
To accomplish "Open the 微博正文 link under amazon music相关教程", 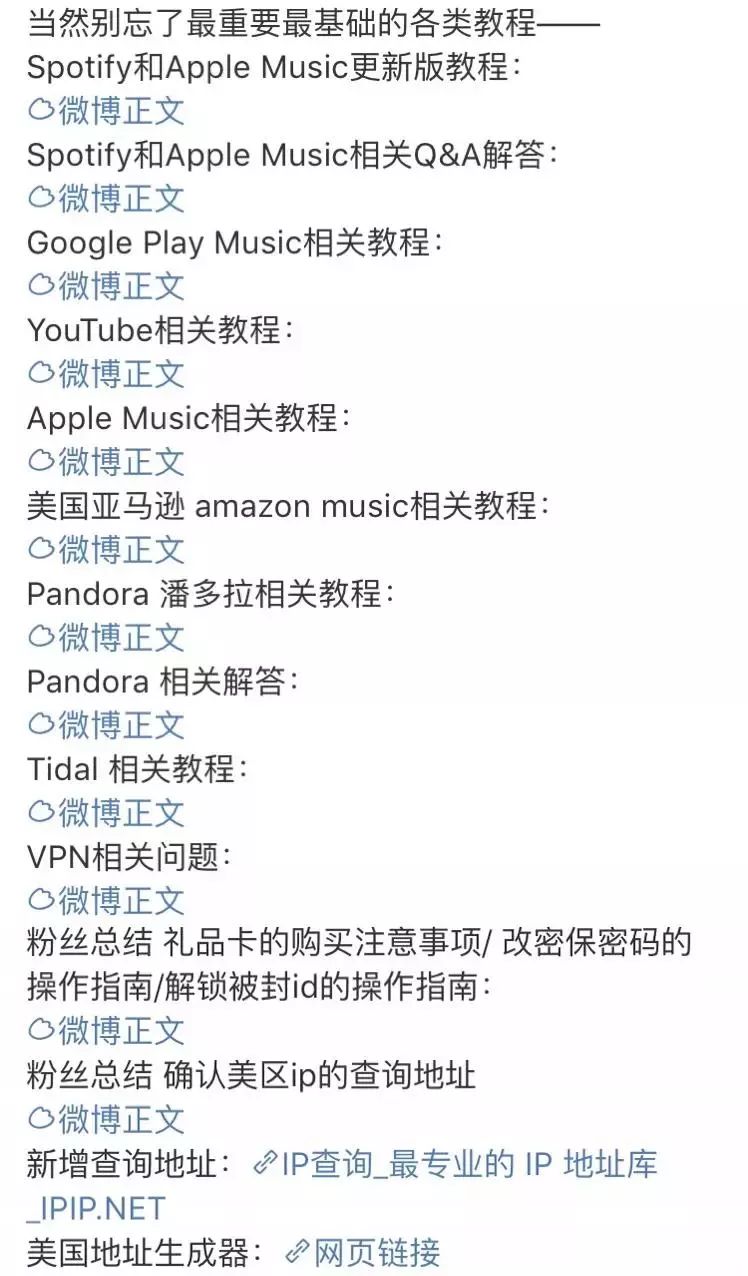I will [x=106, y=548].
